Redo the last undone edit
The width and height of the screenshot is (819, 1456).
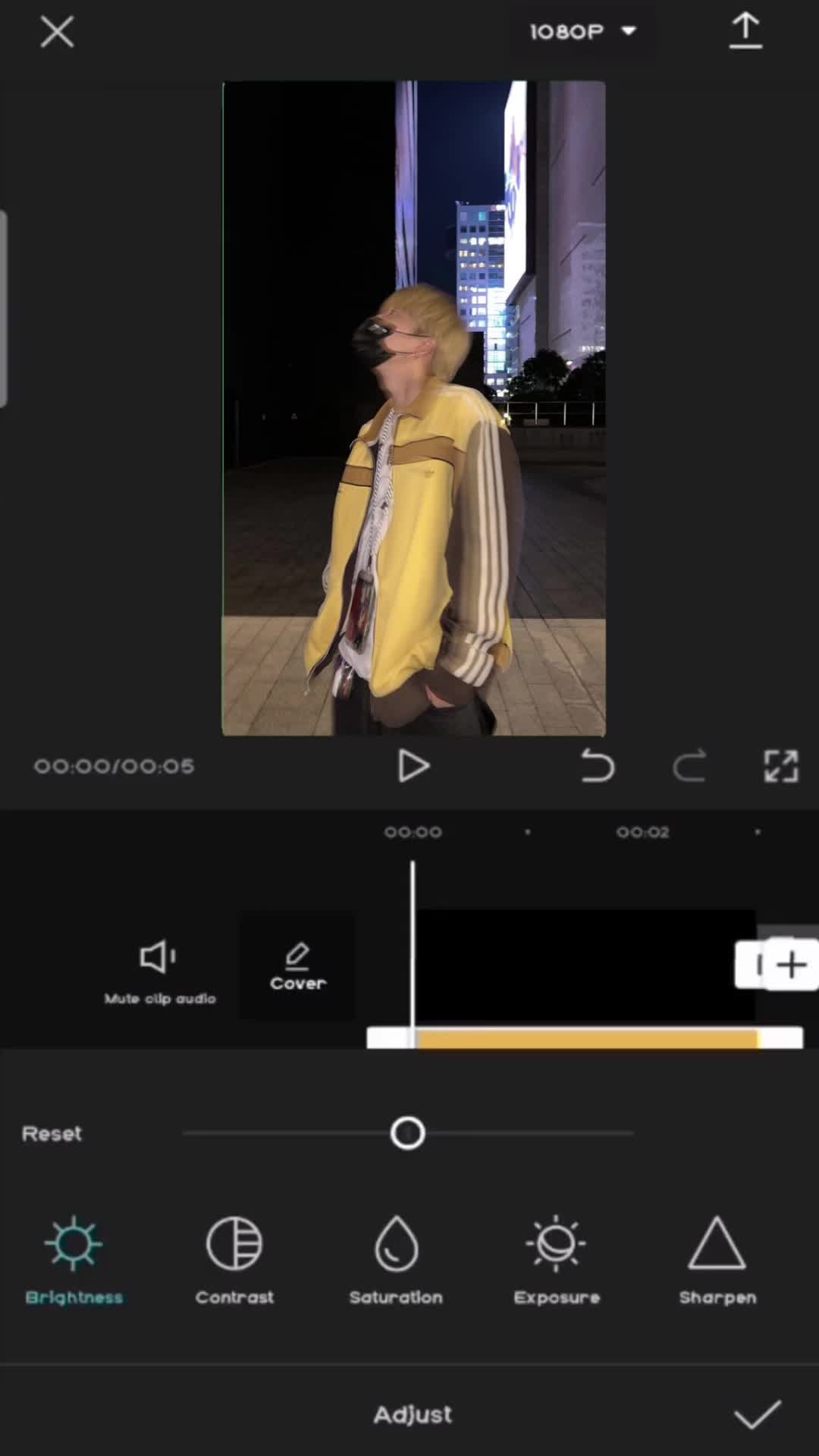coord(689,766)
